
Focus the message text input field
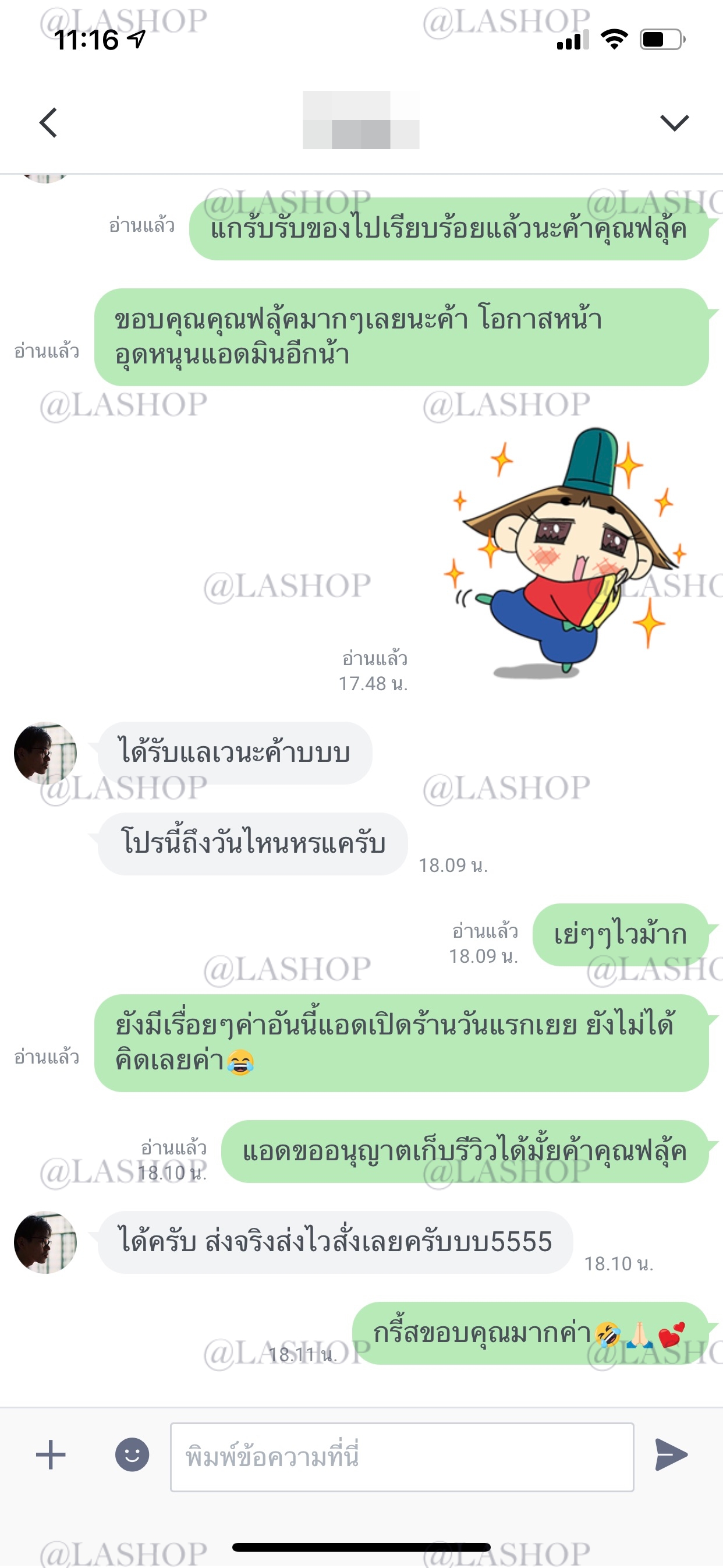coord(402,1457)
